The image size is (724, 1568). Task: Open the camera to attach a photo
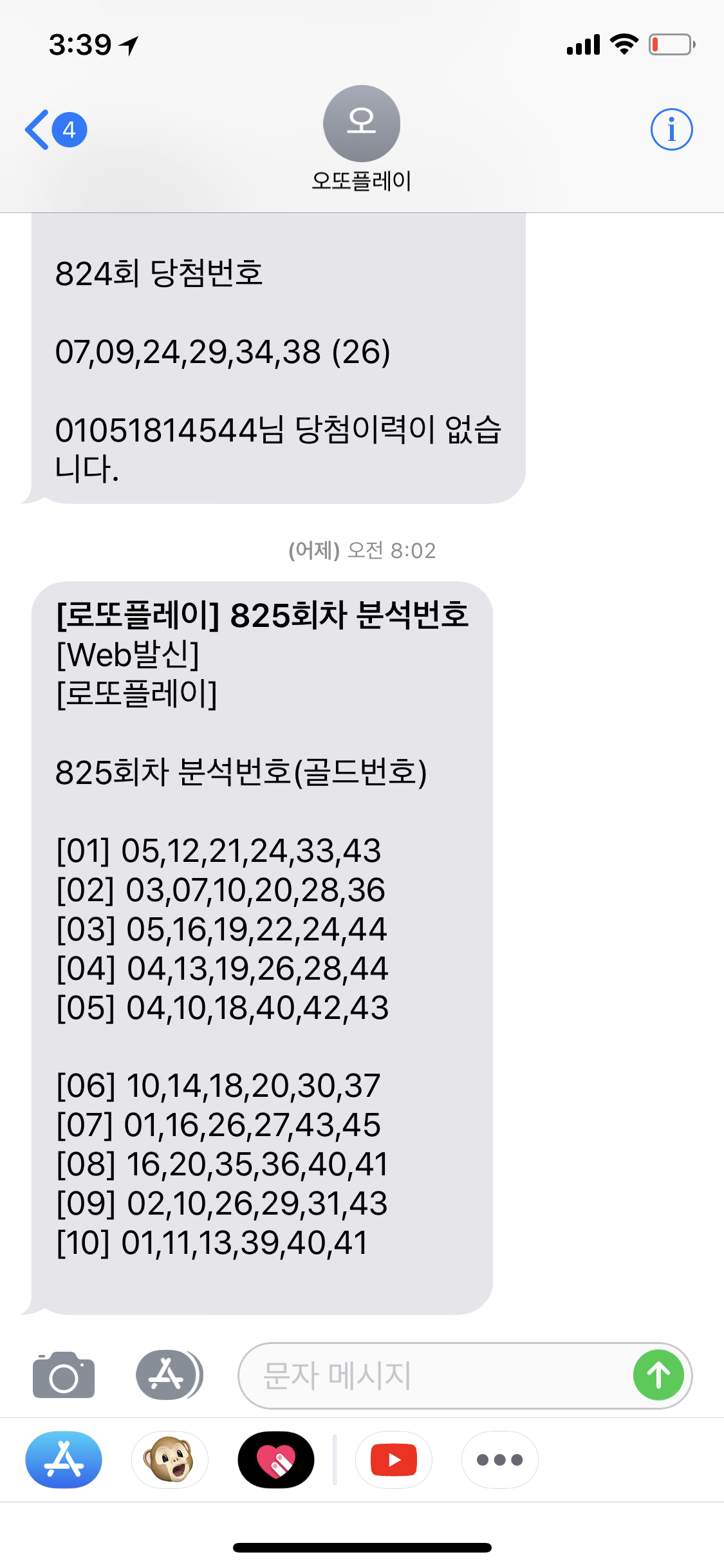pos(64,1374)
